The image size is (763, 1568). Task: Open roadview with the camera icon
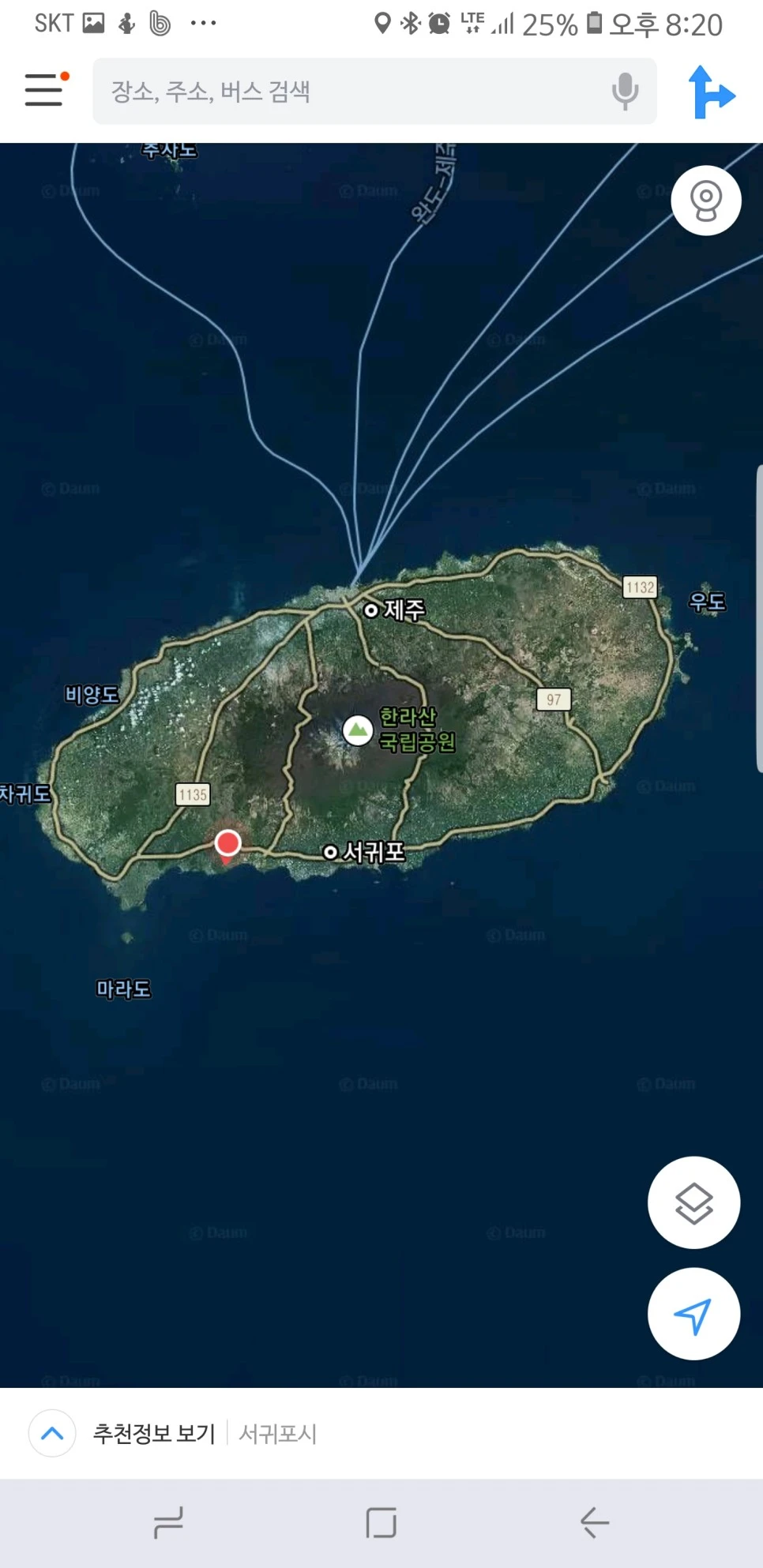tap(705, 201)
